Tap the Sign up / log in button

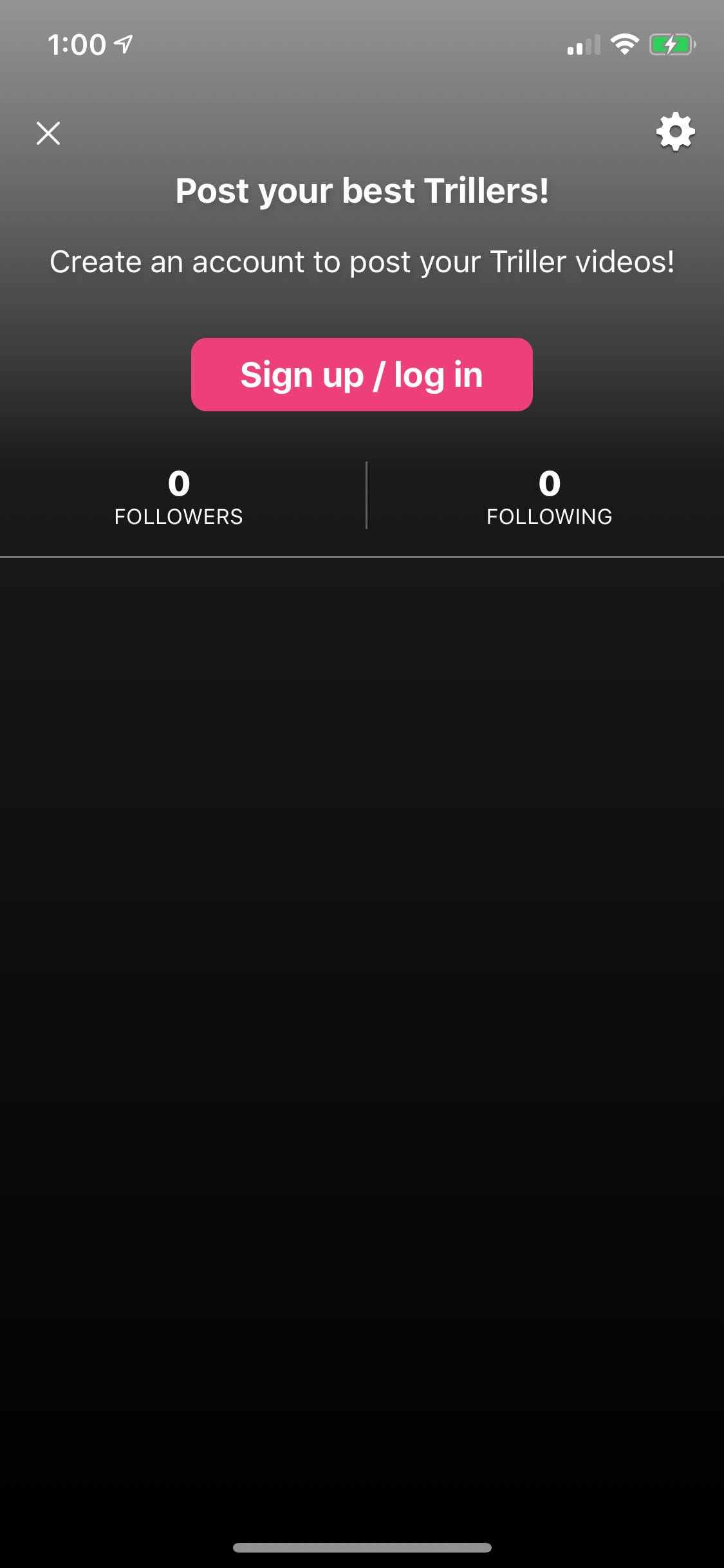coord(362,375)
